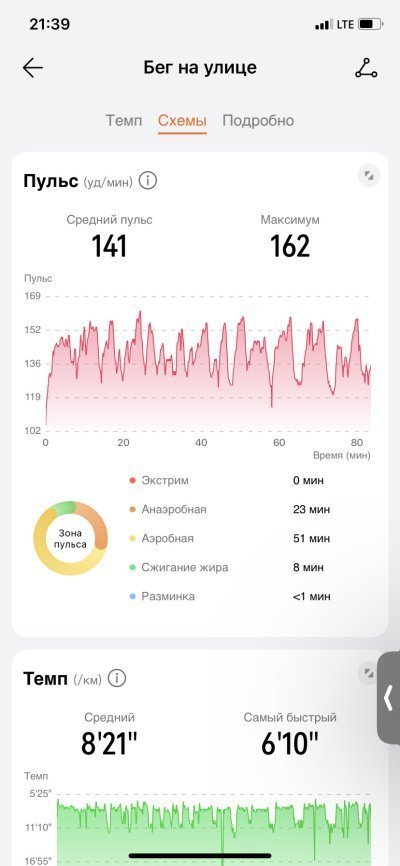Select the Схемы tab
The image size is (400, 866).
pos(182,120)
